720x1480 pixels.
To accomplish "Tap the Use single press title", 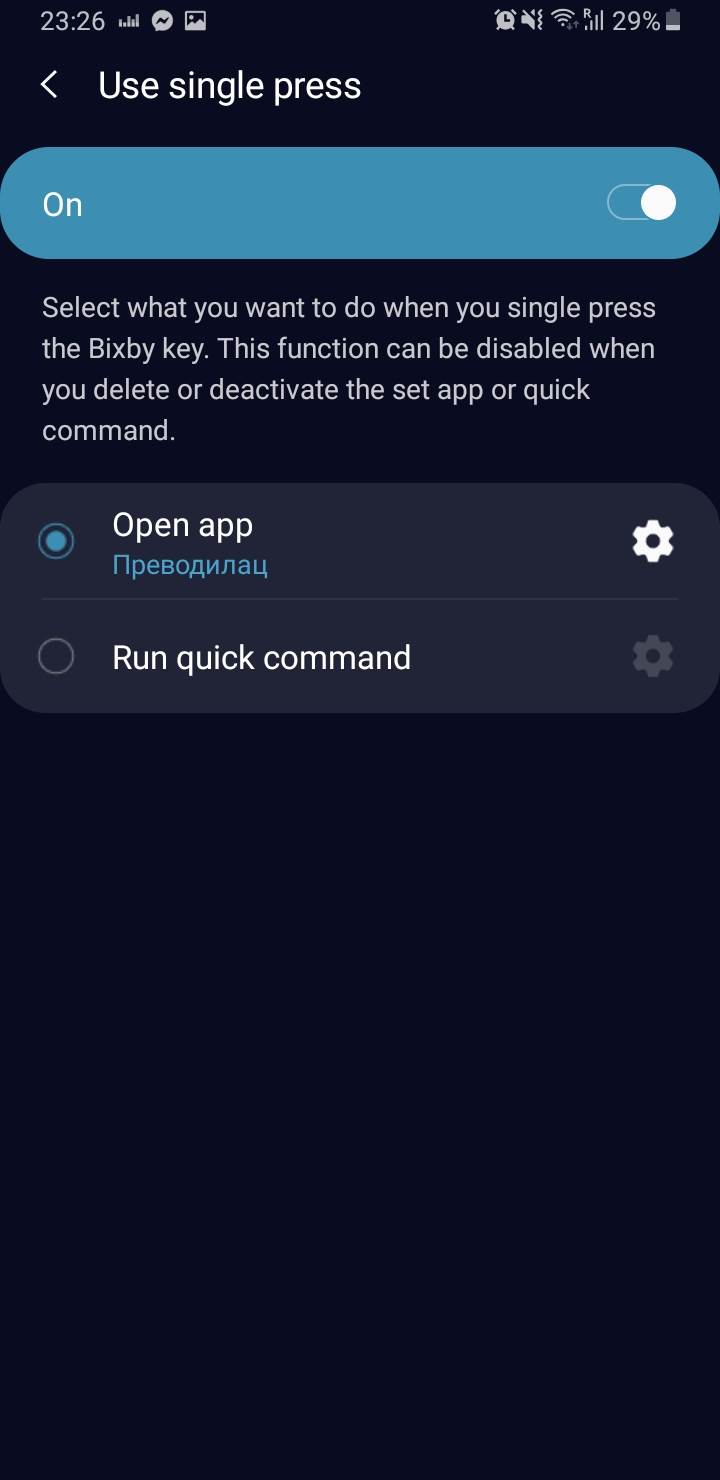I will (x=229, y=85).
